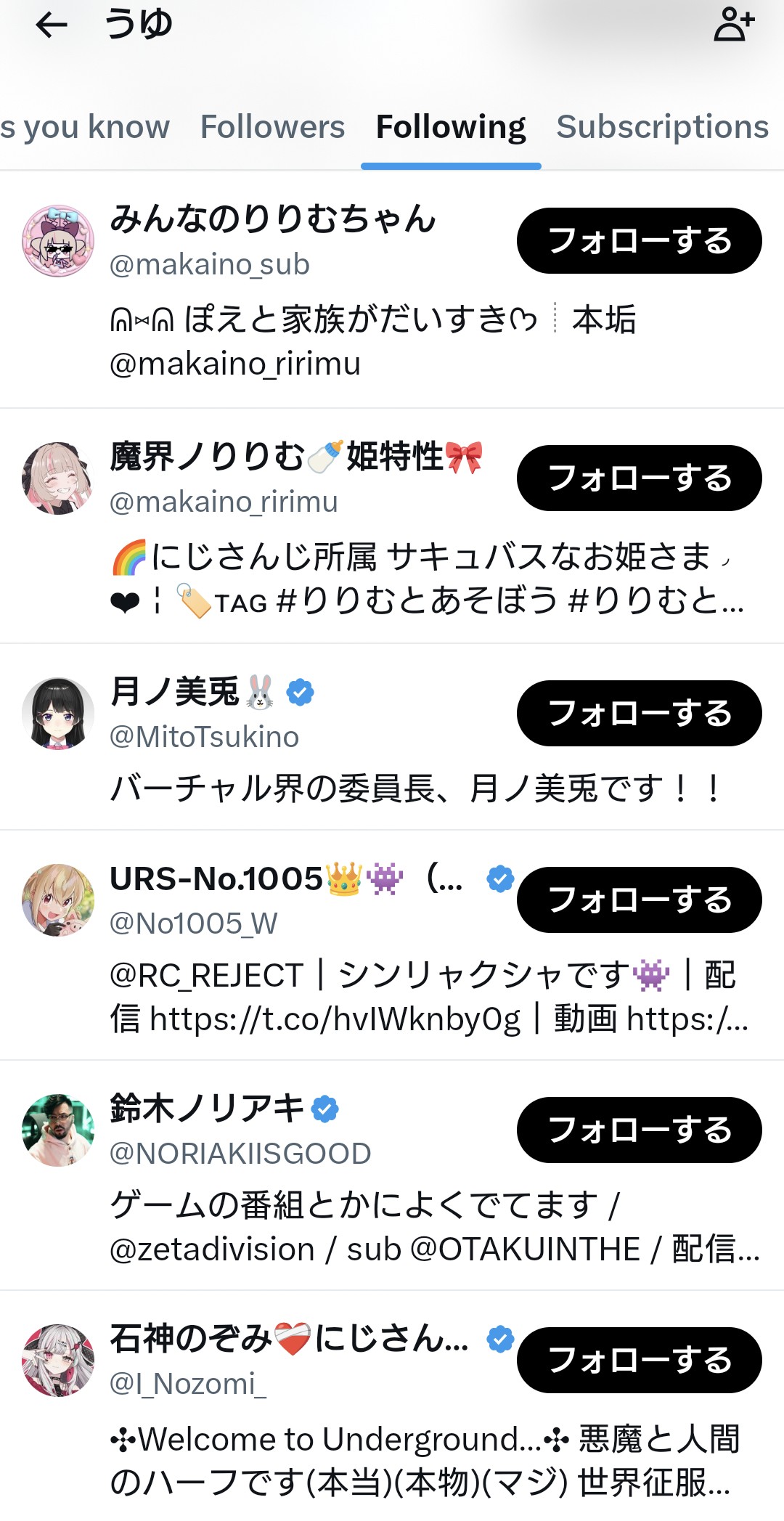784x1521 pixels.
Task: Follow @makaino_sub
Action: [639, 241]
